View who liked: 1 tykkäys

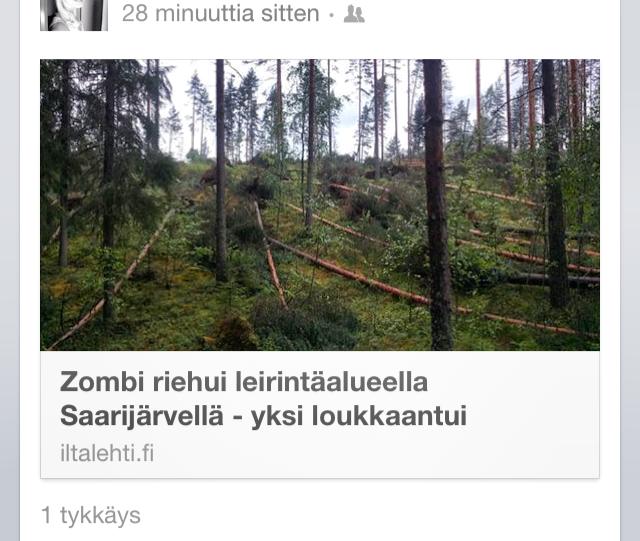point(91,516)
